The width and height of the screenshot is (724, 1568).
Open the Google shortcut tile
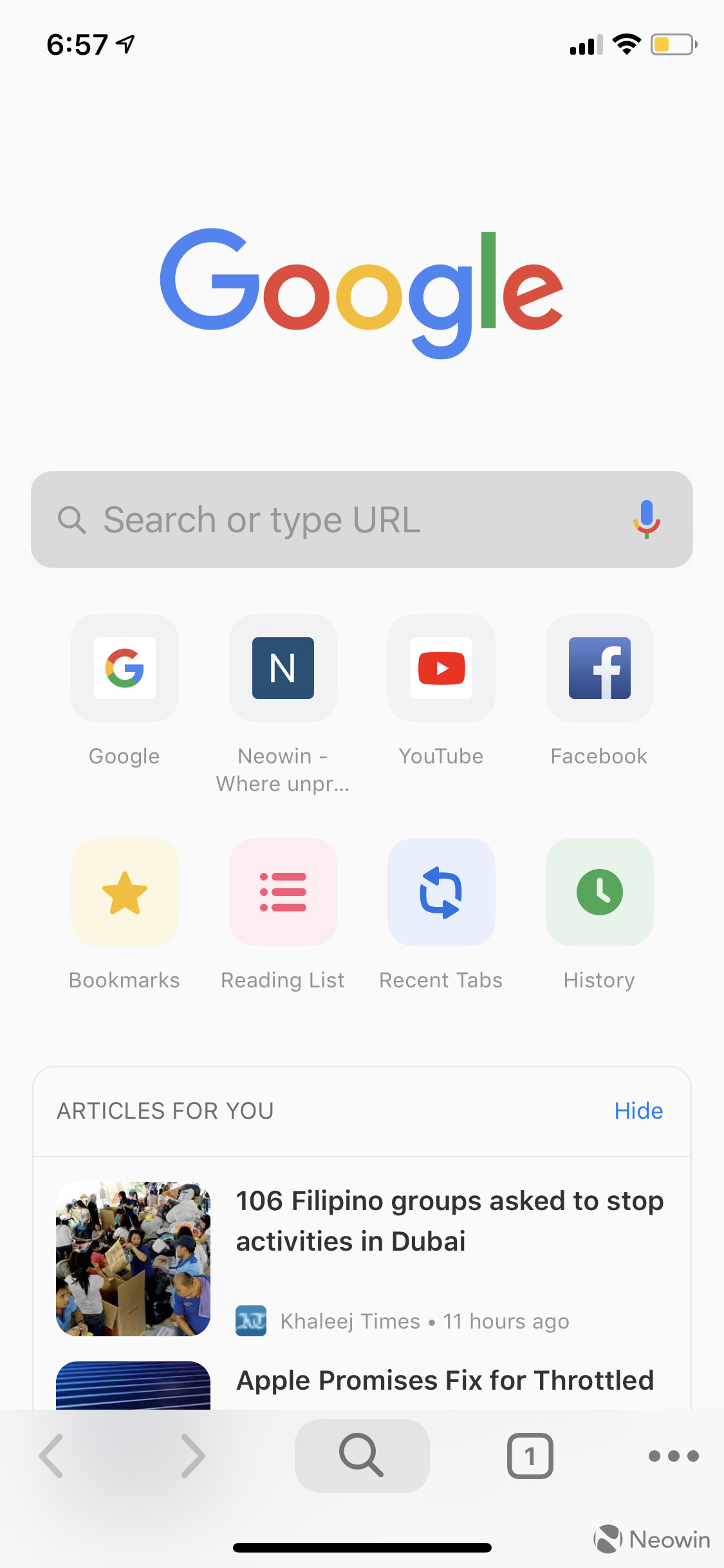pos(125,668)
